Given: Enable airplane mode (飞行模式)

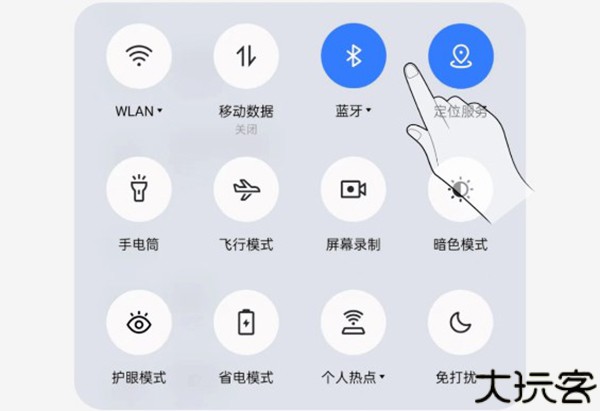Looking at the screenshot, I should pos(246,190).
